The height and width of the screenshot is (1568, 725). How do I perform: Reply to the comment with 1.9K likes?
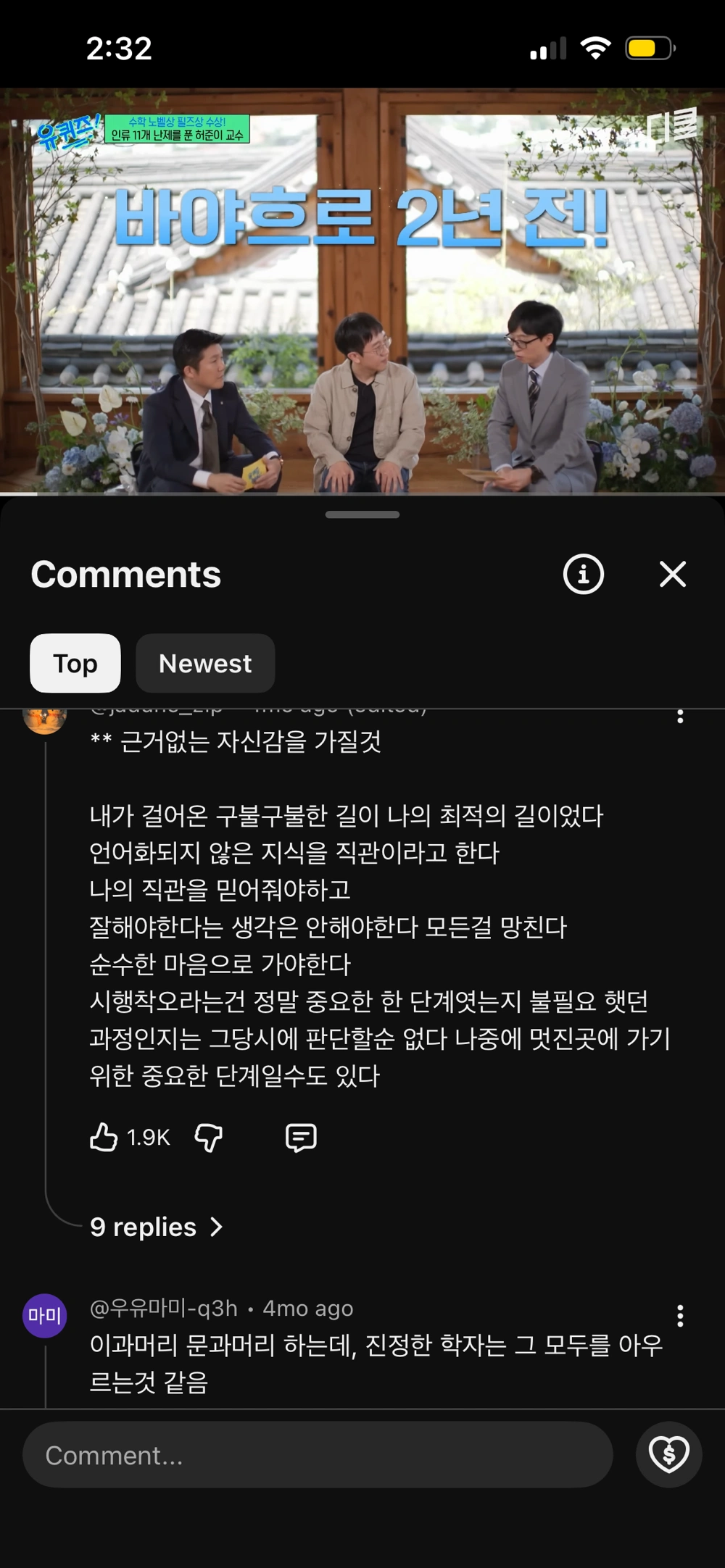301,1138
